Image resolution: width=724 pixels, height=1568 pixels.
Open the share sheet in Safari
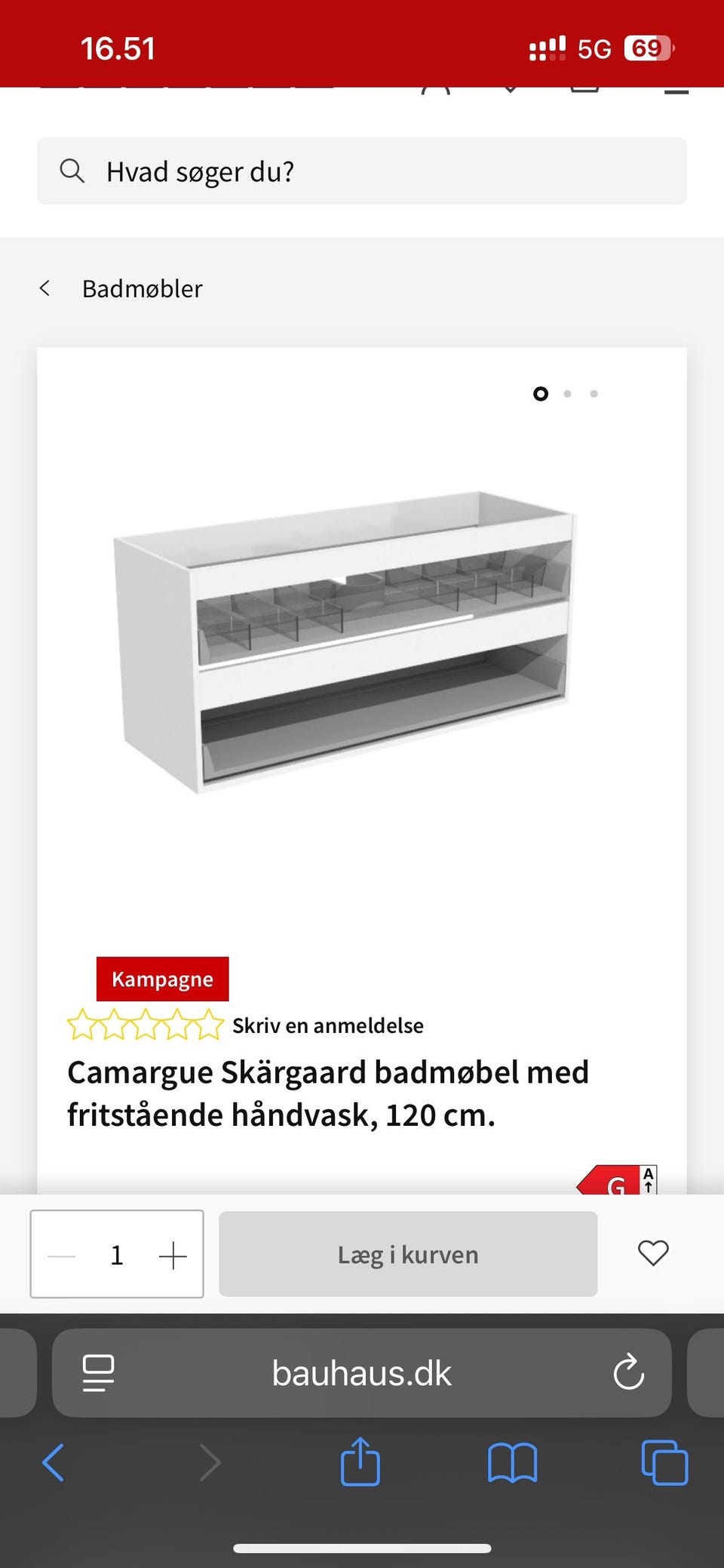click(x=360, y=1462)
